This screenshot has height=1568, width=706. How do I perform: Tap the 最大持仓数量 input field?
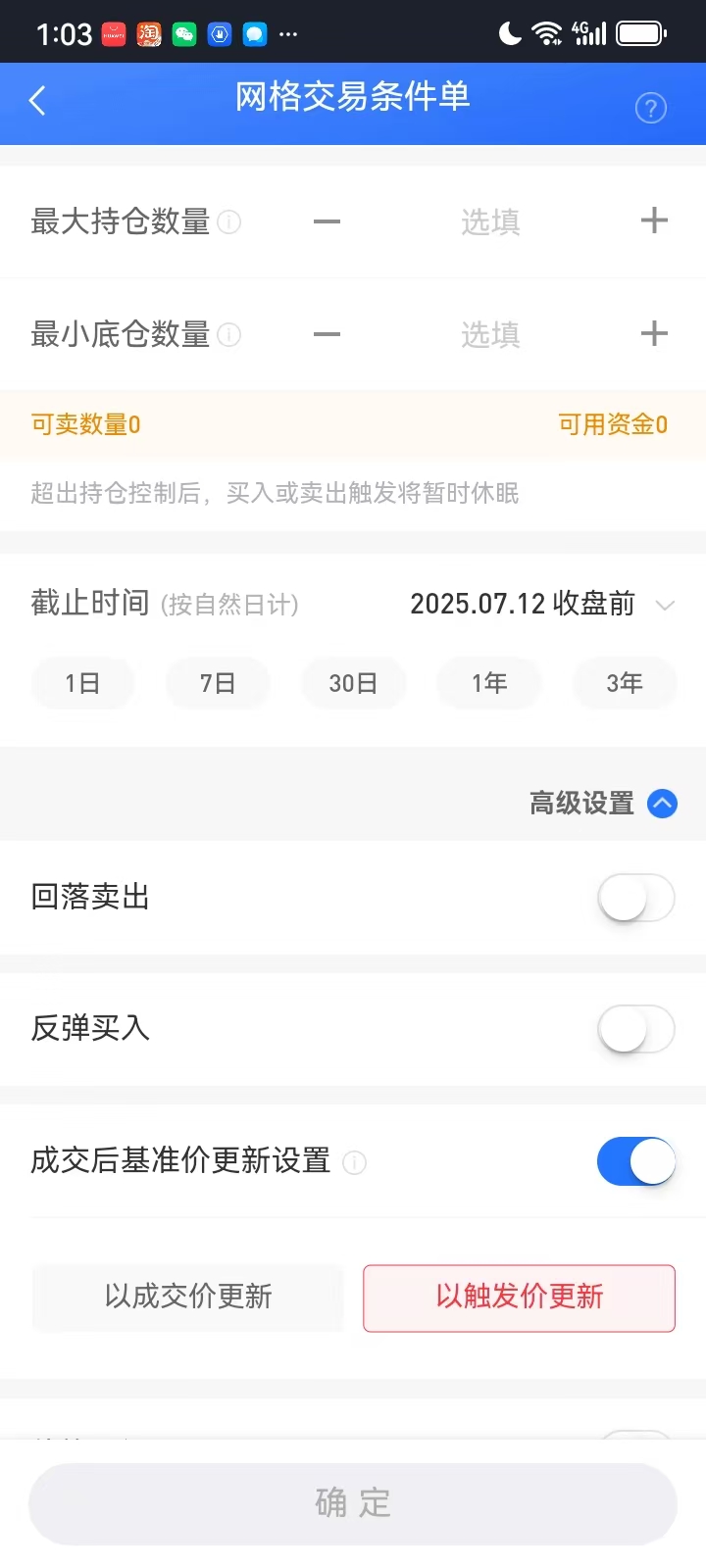[490, 222]
